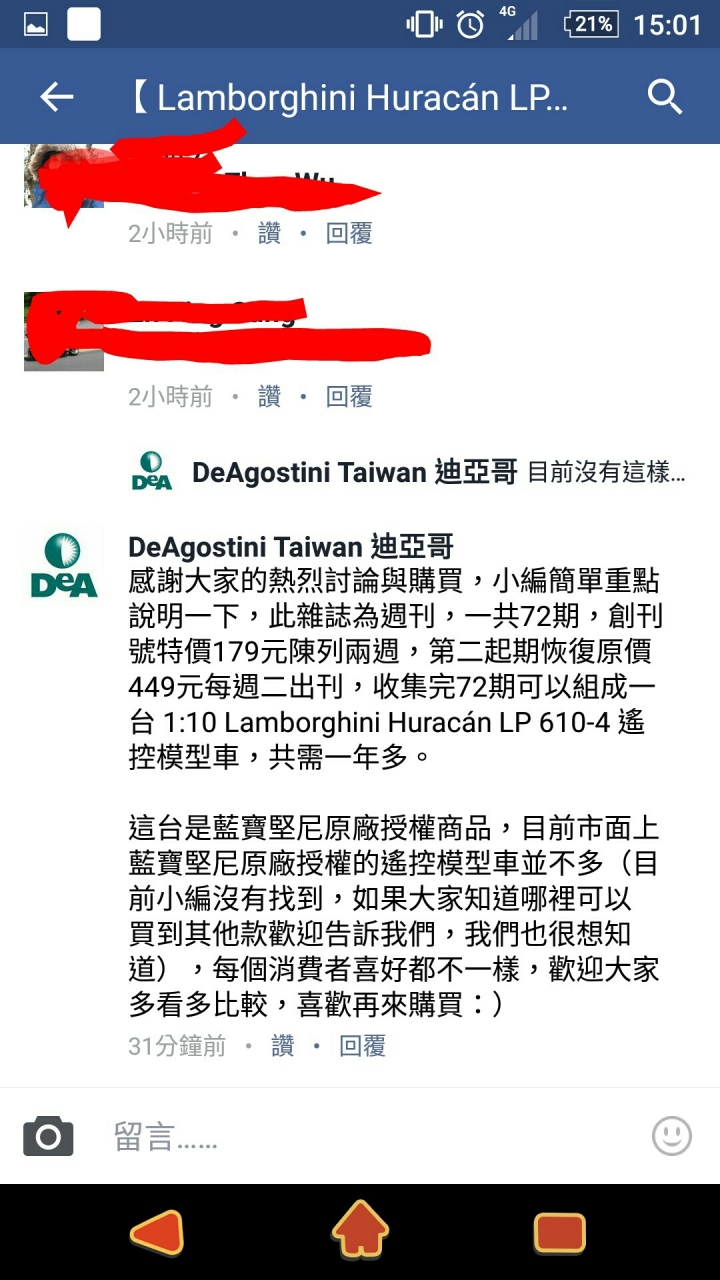Screen dimensions: 720x1280
Task: Open DeAgostini Taiwan 迪亞哥 profile name in long comment
Action: point(291,547)
